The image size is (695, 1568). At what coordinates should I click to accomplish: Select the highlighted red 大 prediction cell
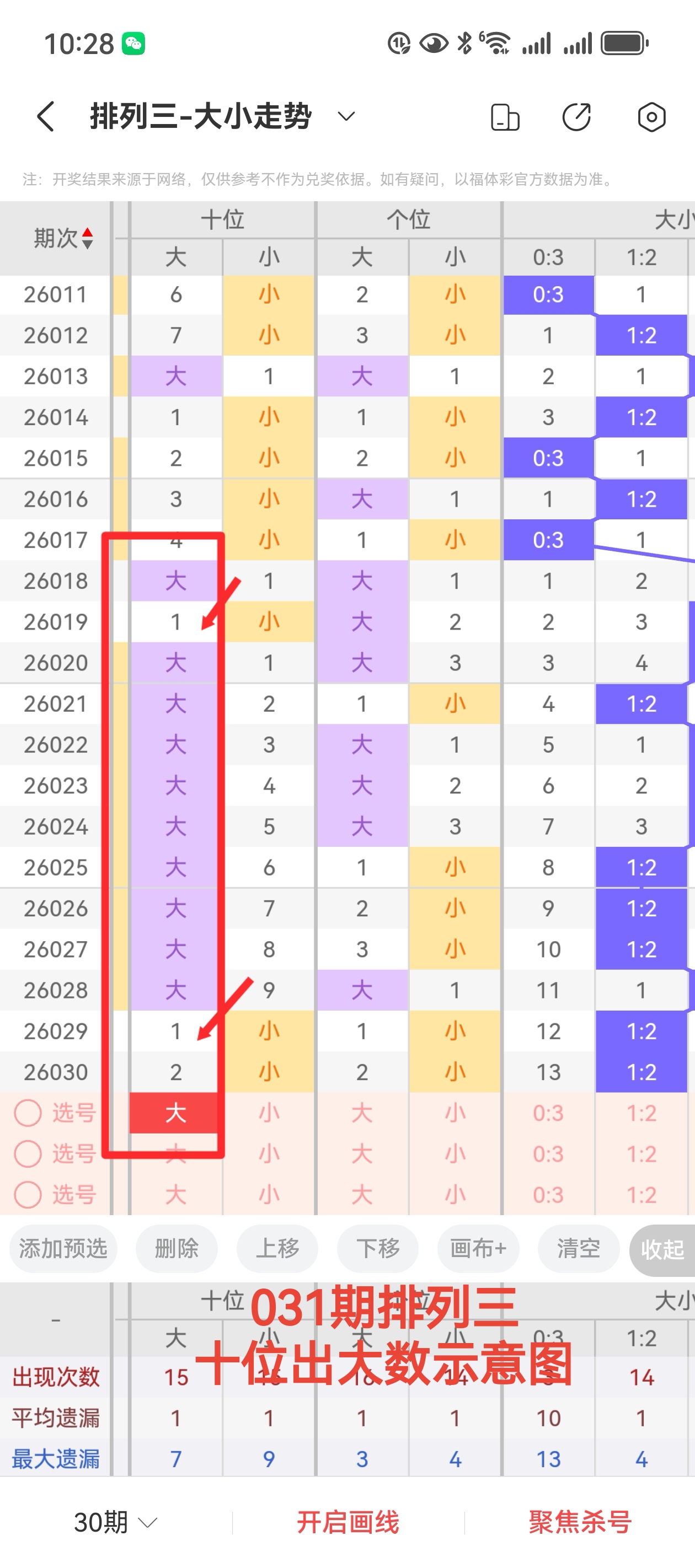point(175,1113)
